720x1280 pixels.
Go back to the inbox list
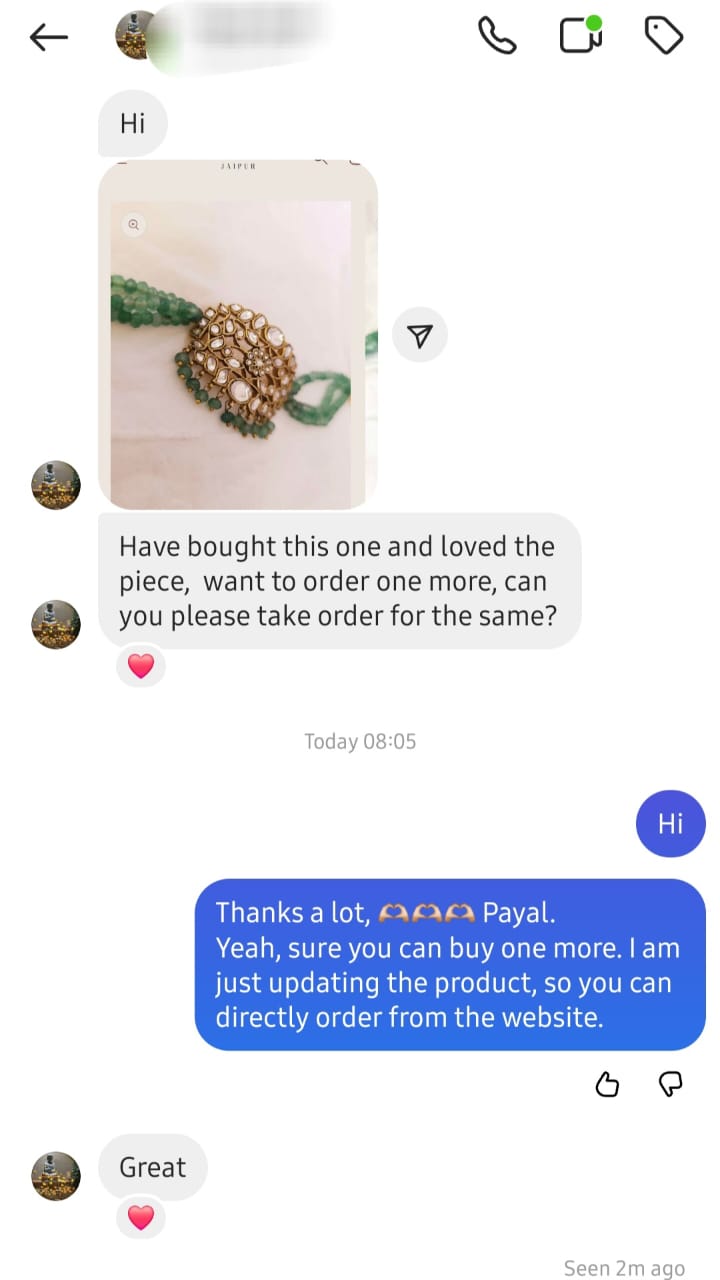[x=48, y=38]
